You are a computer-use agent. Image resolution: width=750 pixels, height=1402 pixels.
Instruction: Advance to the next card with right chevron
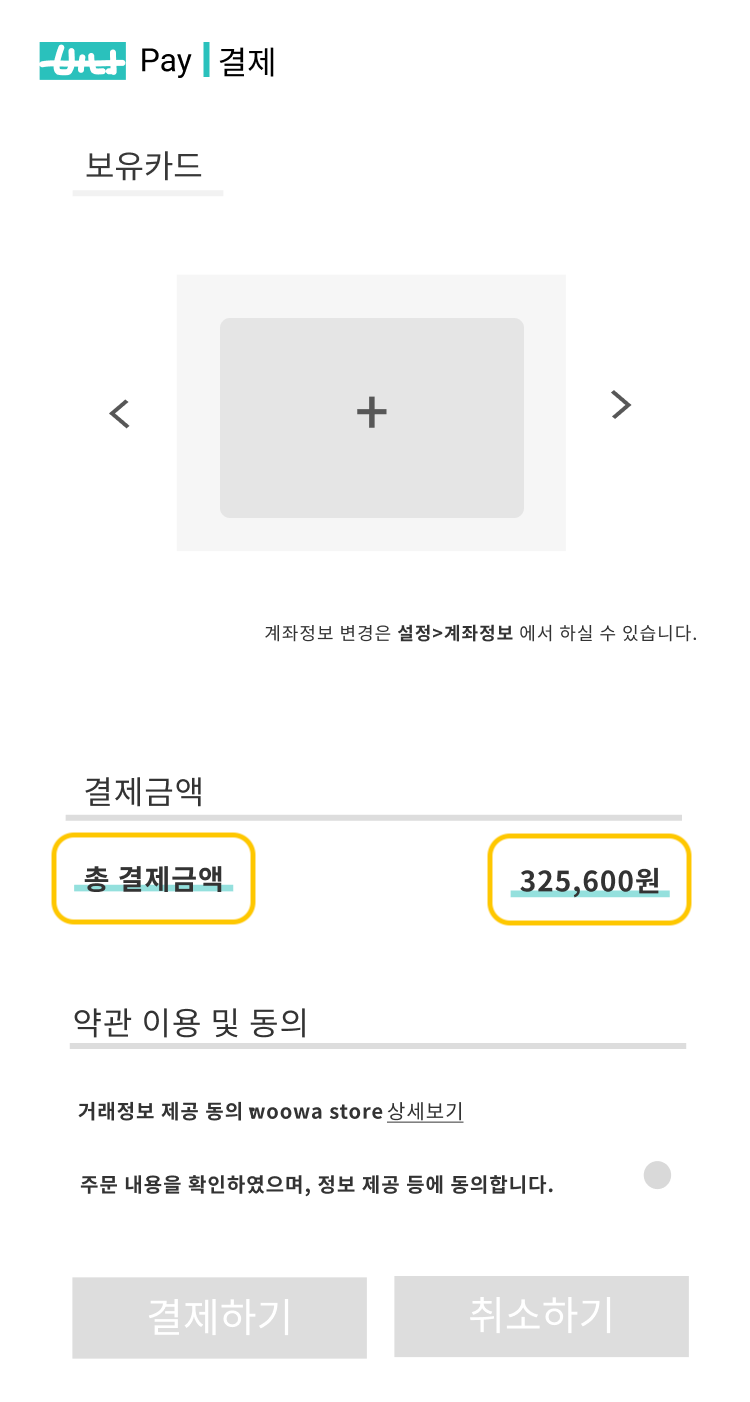(621, 405)
